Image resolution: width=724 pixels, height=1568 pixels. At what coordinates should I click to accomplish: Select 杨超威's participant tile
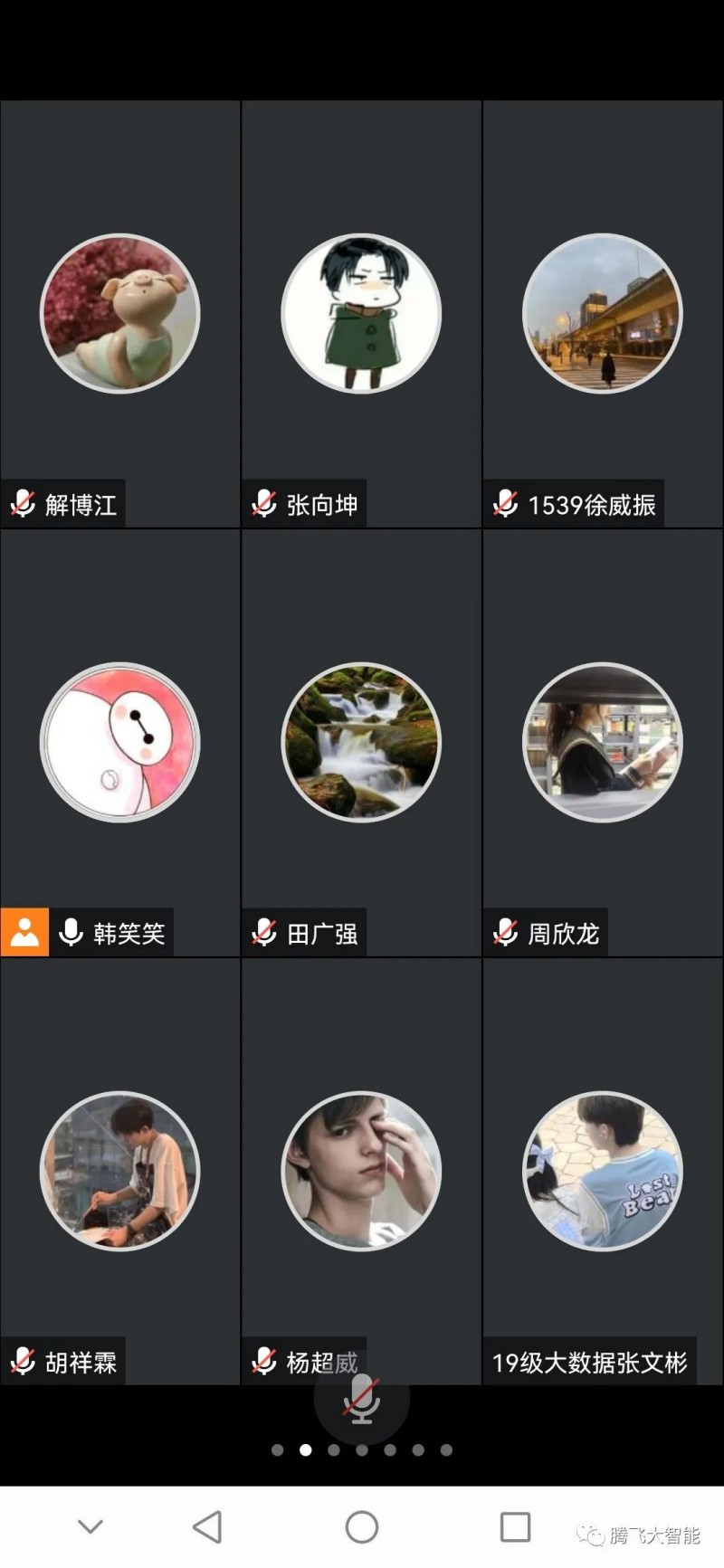pos(361,1171)
